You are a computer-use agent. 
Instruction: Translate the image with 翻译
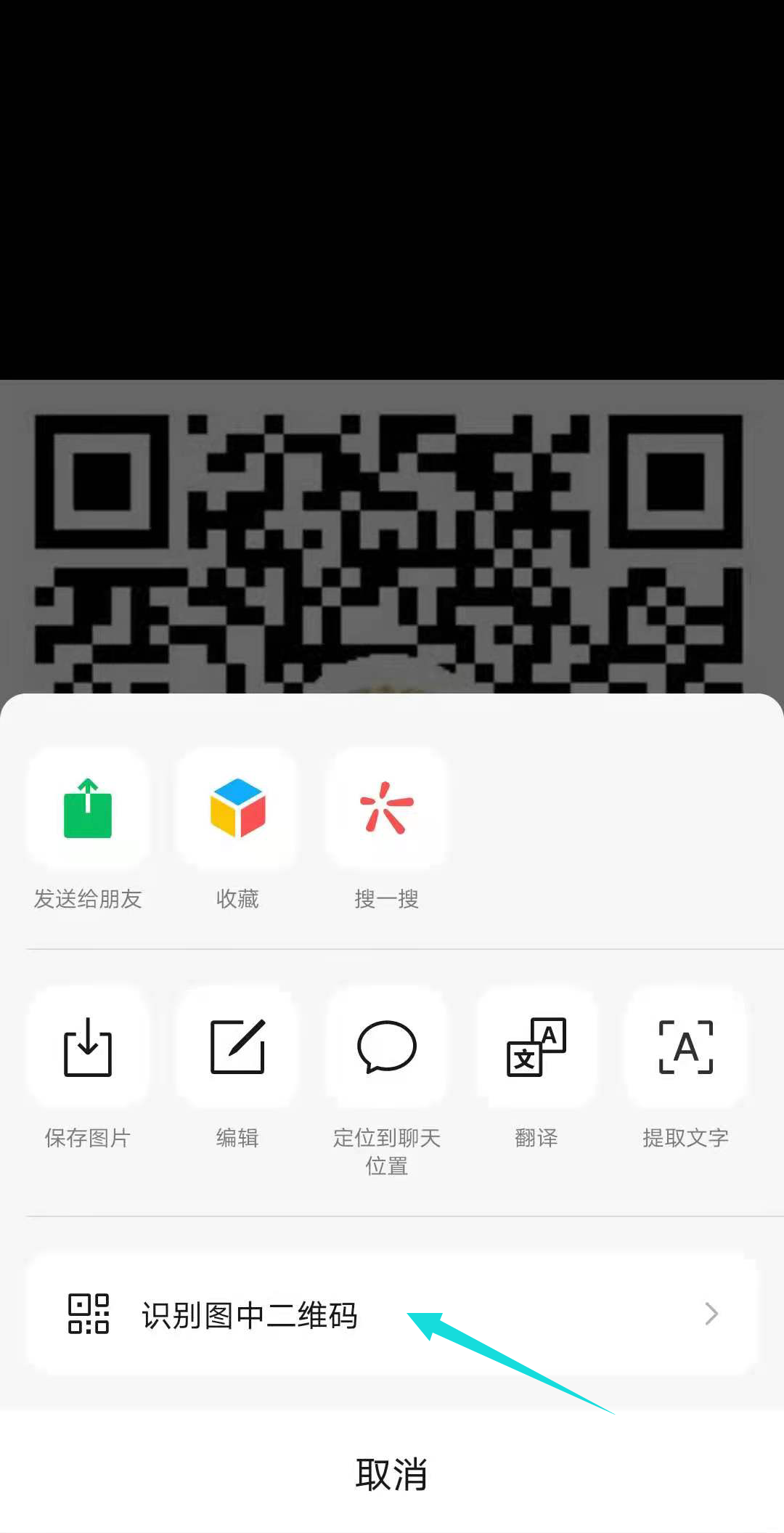tap(536, 1047)
